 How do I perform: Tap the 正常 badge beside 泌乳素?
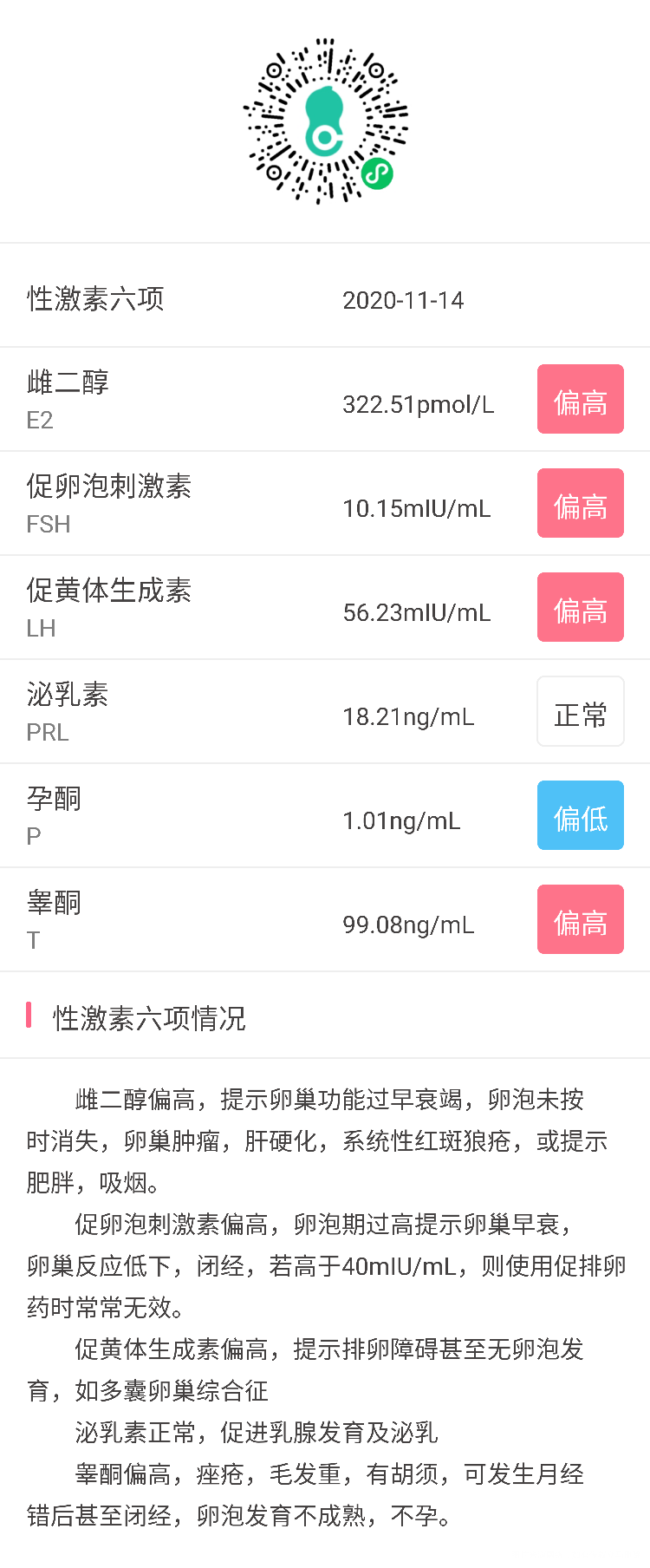click(x=580, y=711)
